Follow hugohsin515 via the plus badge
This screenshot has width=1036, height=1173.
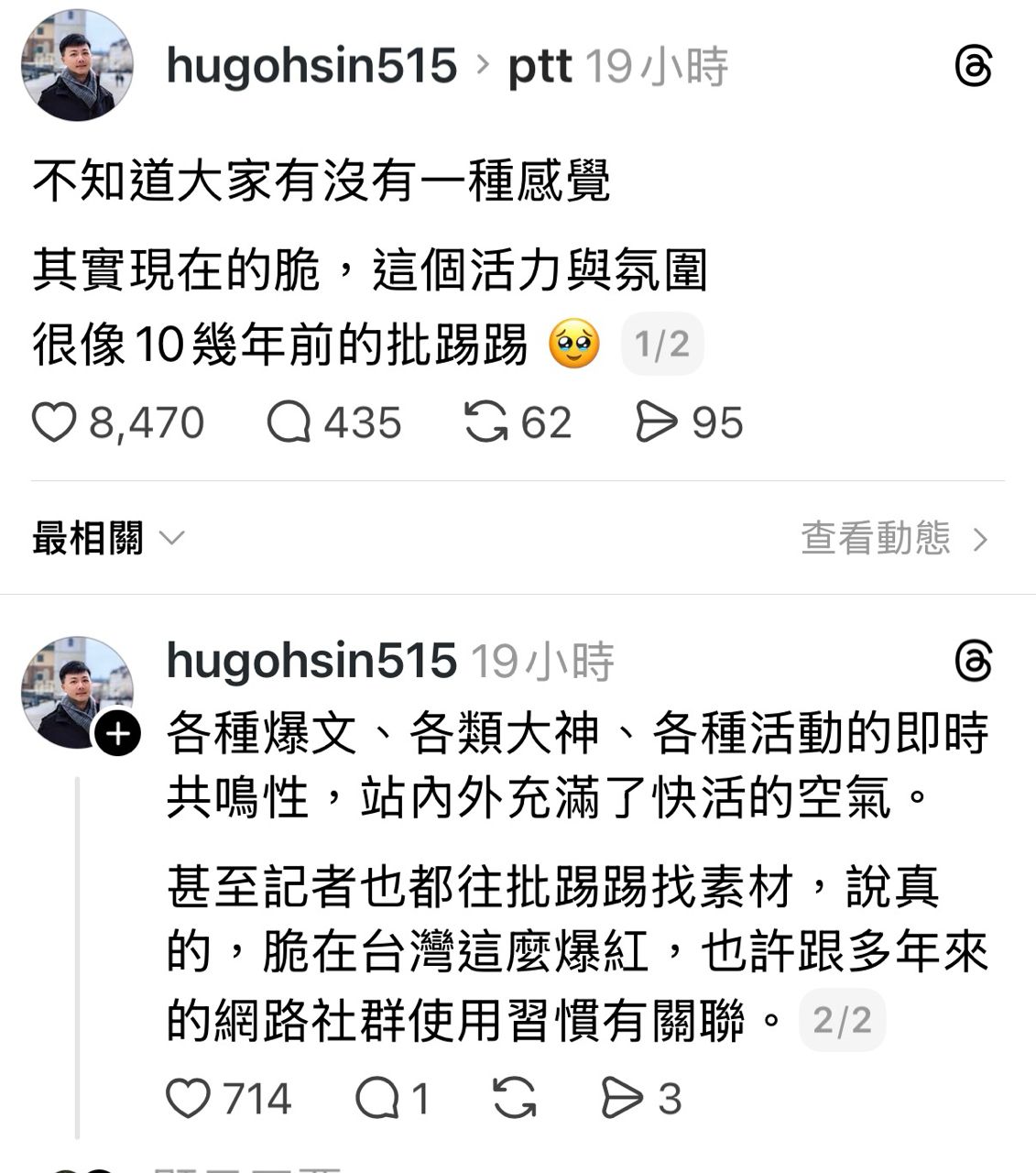point(118,733)
